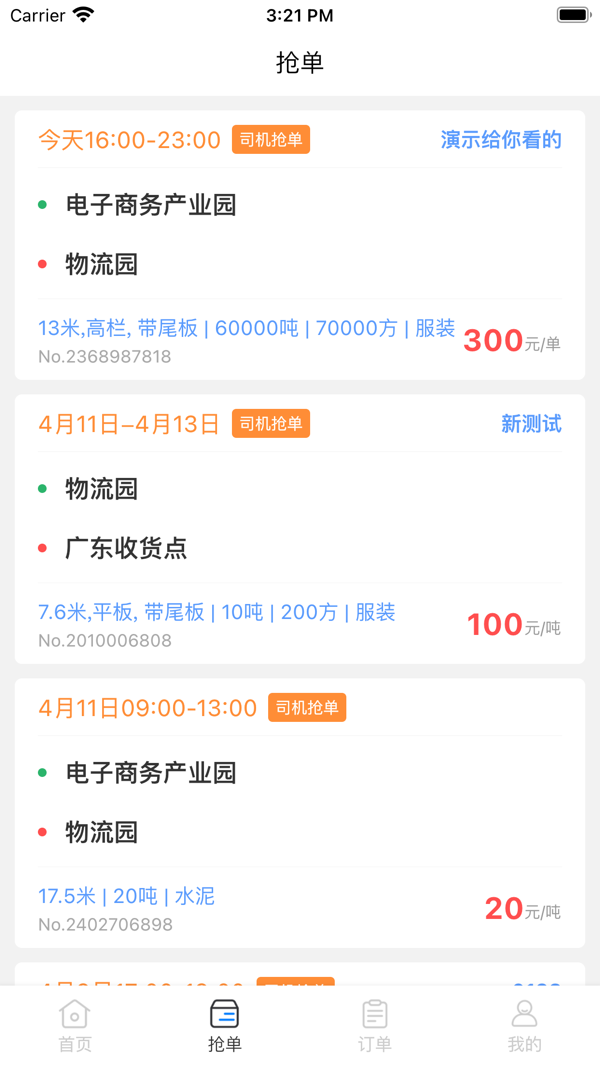View the 4月11日09:00-13:00 水泥 order
The height and width of the screenshot is (1067, 600).
pyautogui.click(x=300, y=813)
